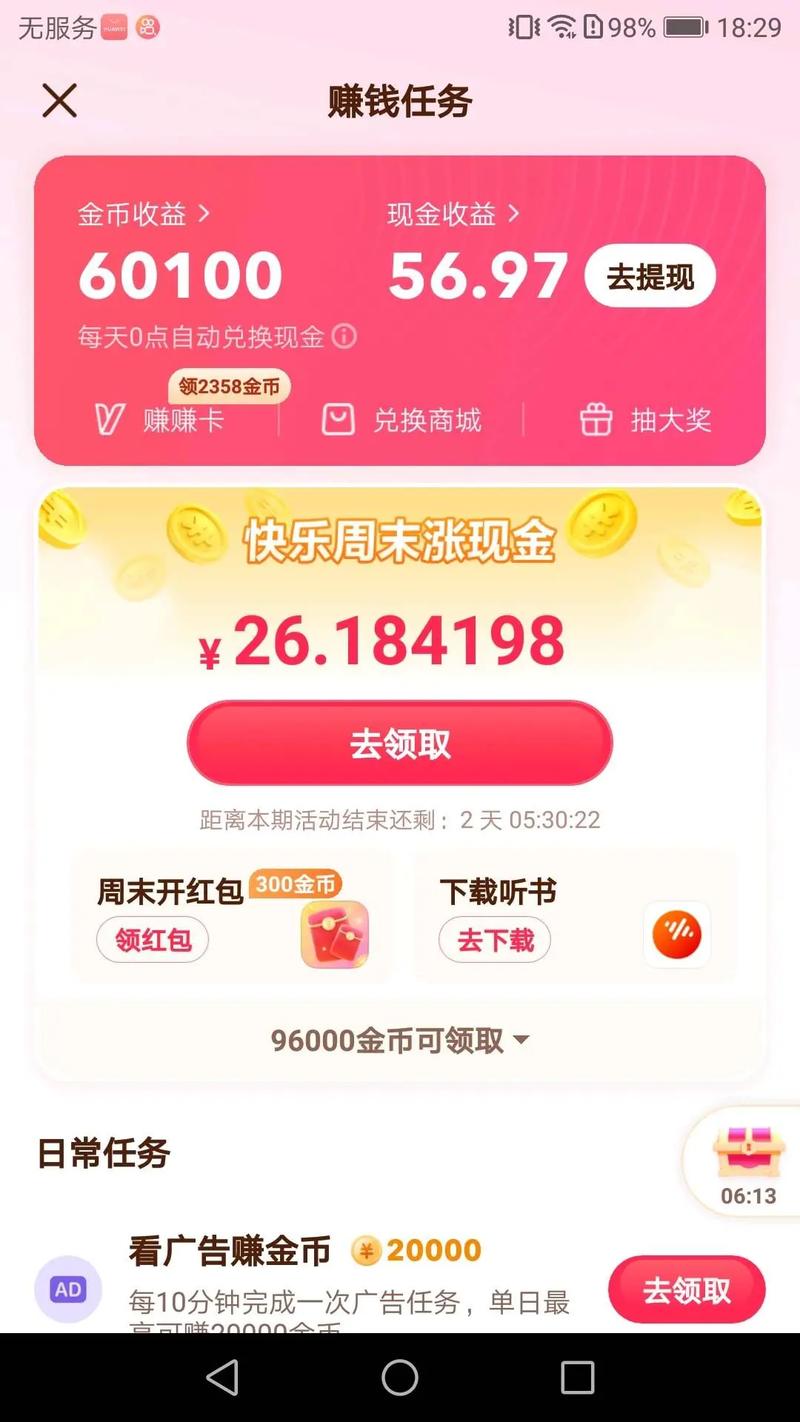
Task: Tap the 去下载 download button
Action: click(x=494, y=939)
